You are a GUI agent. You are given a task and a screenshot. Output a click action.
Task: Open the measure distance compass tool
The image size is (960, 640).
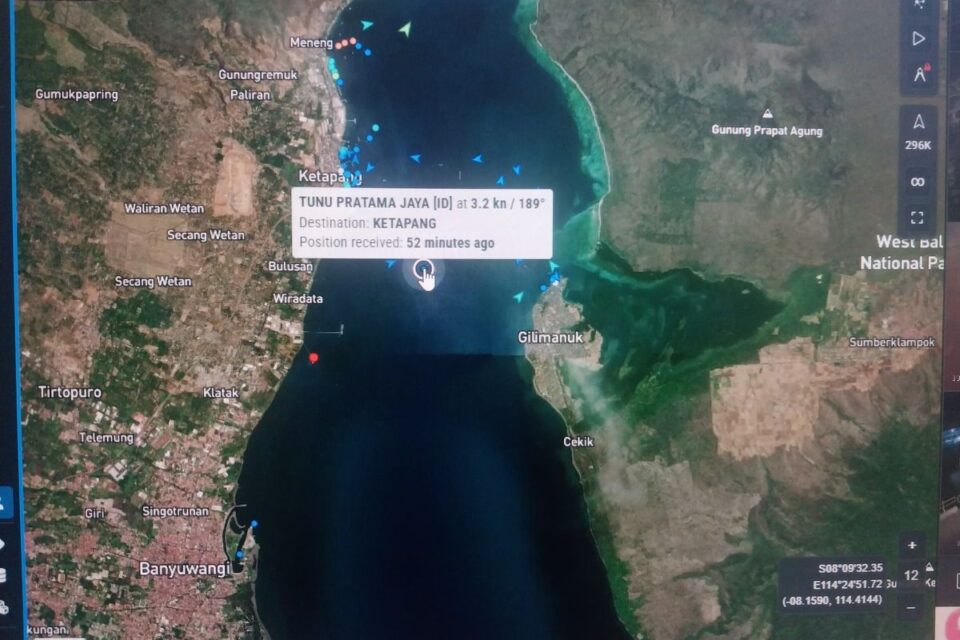[919, 75]
